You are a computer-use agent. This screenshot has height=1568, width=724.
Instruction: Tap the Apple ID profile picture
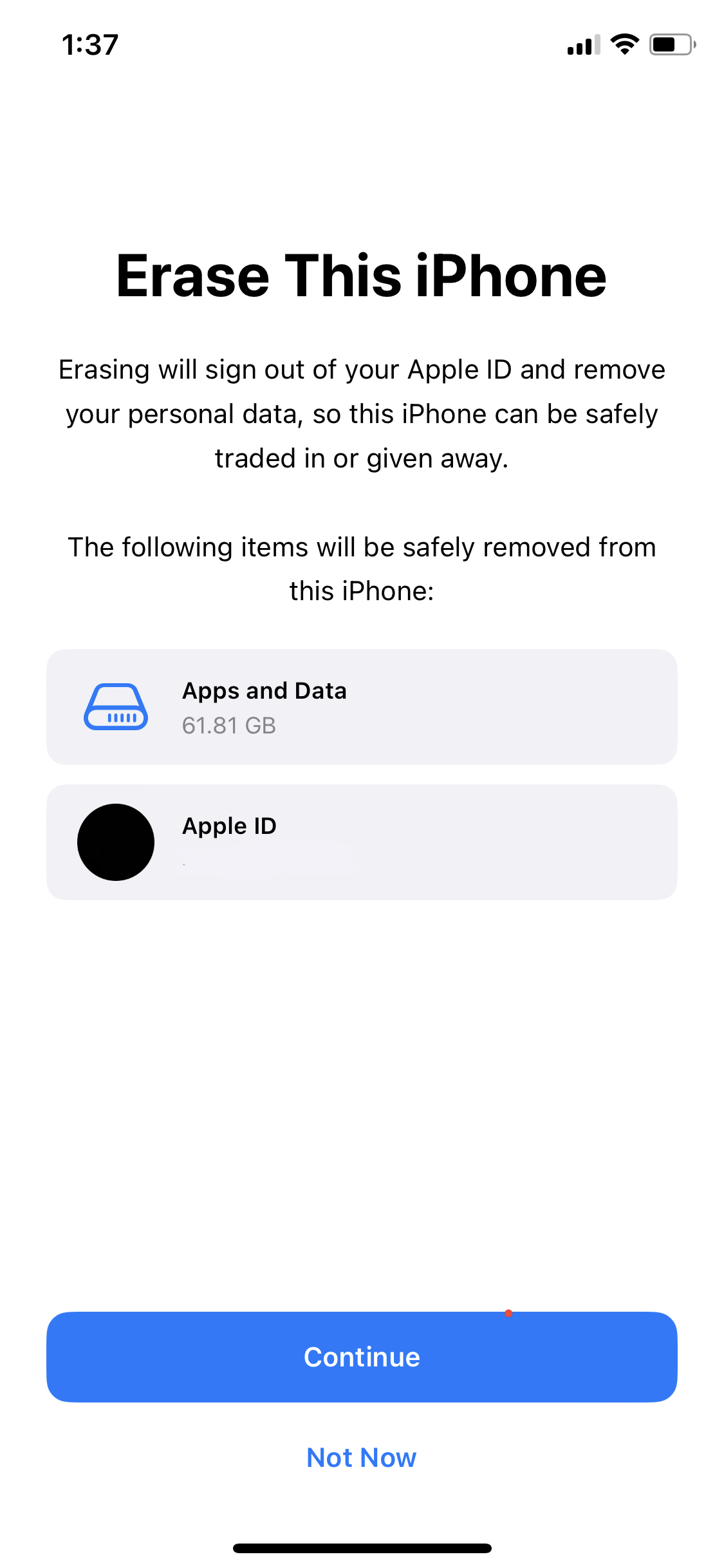click(116, 842)
